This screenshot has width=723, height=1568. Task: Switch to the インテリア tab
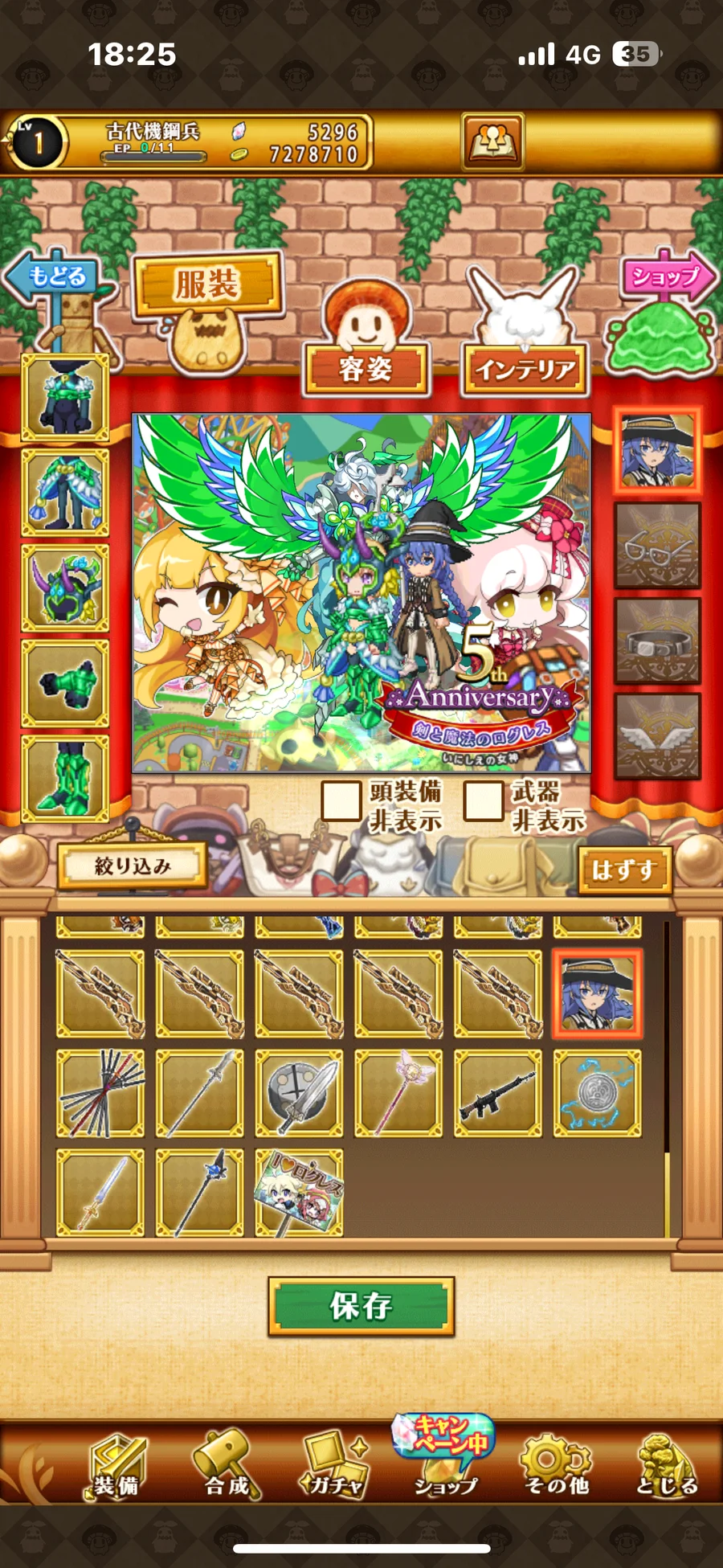[x=525, y=369]
